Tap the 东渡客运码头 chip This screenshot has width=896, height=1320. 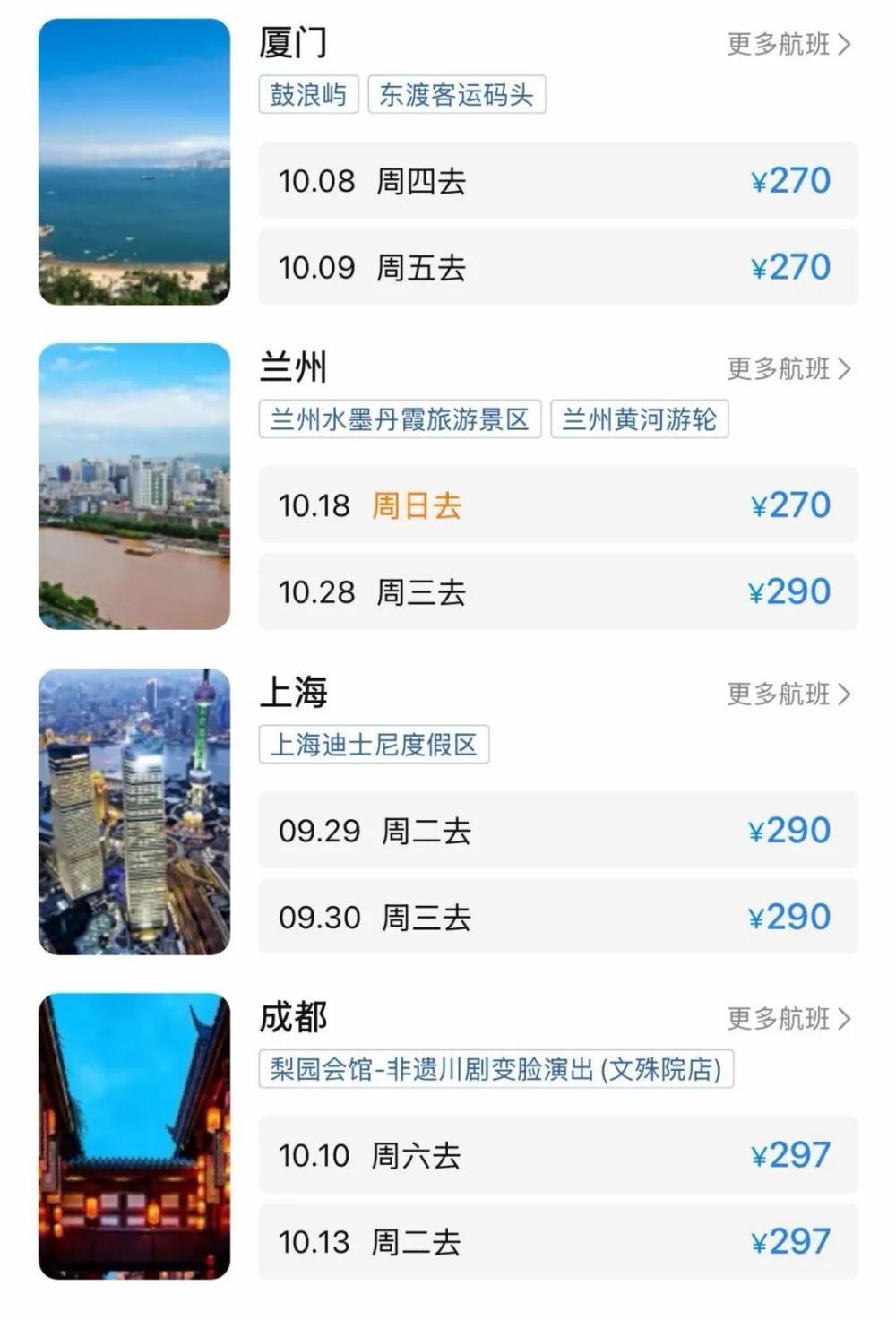click(x=456, y=94)
